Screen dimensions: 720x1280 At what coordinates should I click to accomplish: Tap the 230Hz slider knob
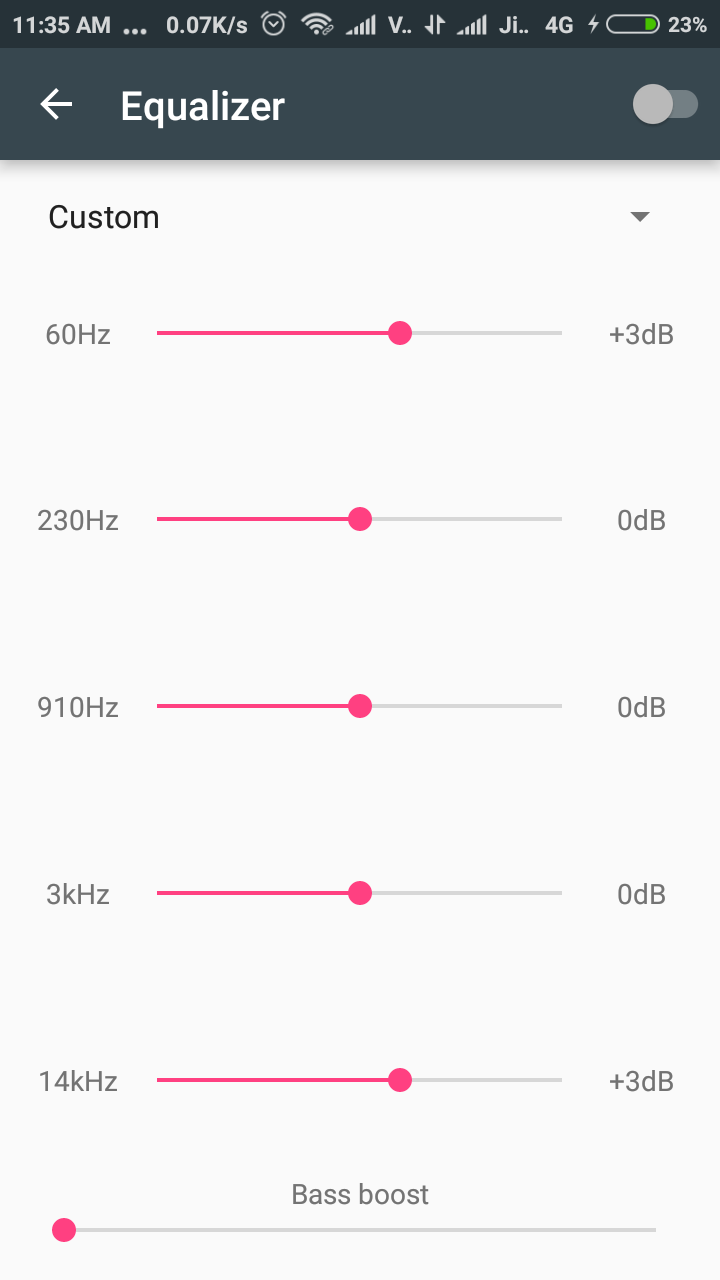click(359, 519)
